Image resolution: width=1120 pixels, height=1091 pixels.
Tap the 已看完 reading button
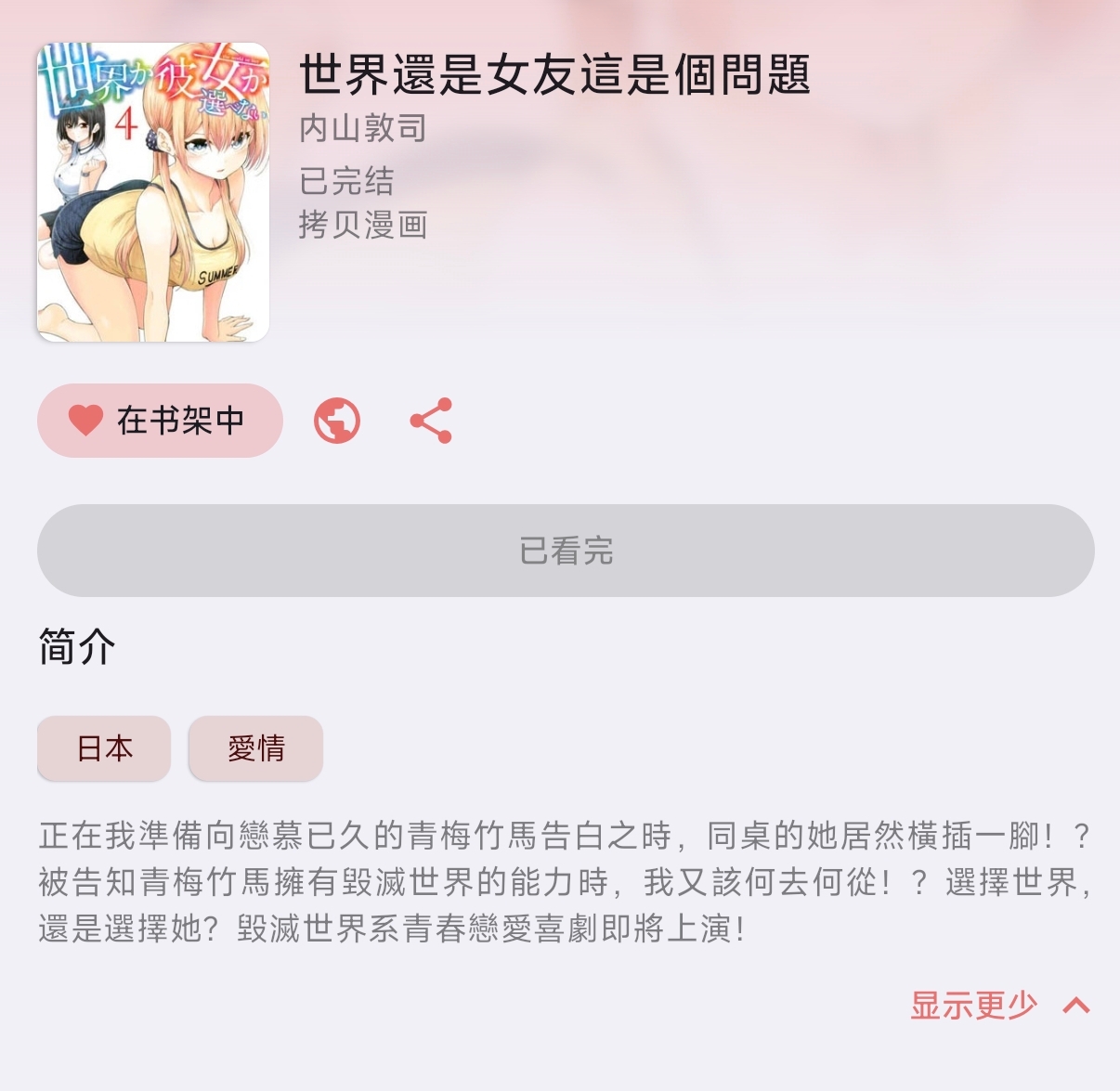point(565,551)
